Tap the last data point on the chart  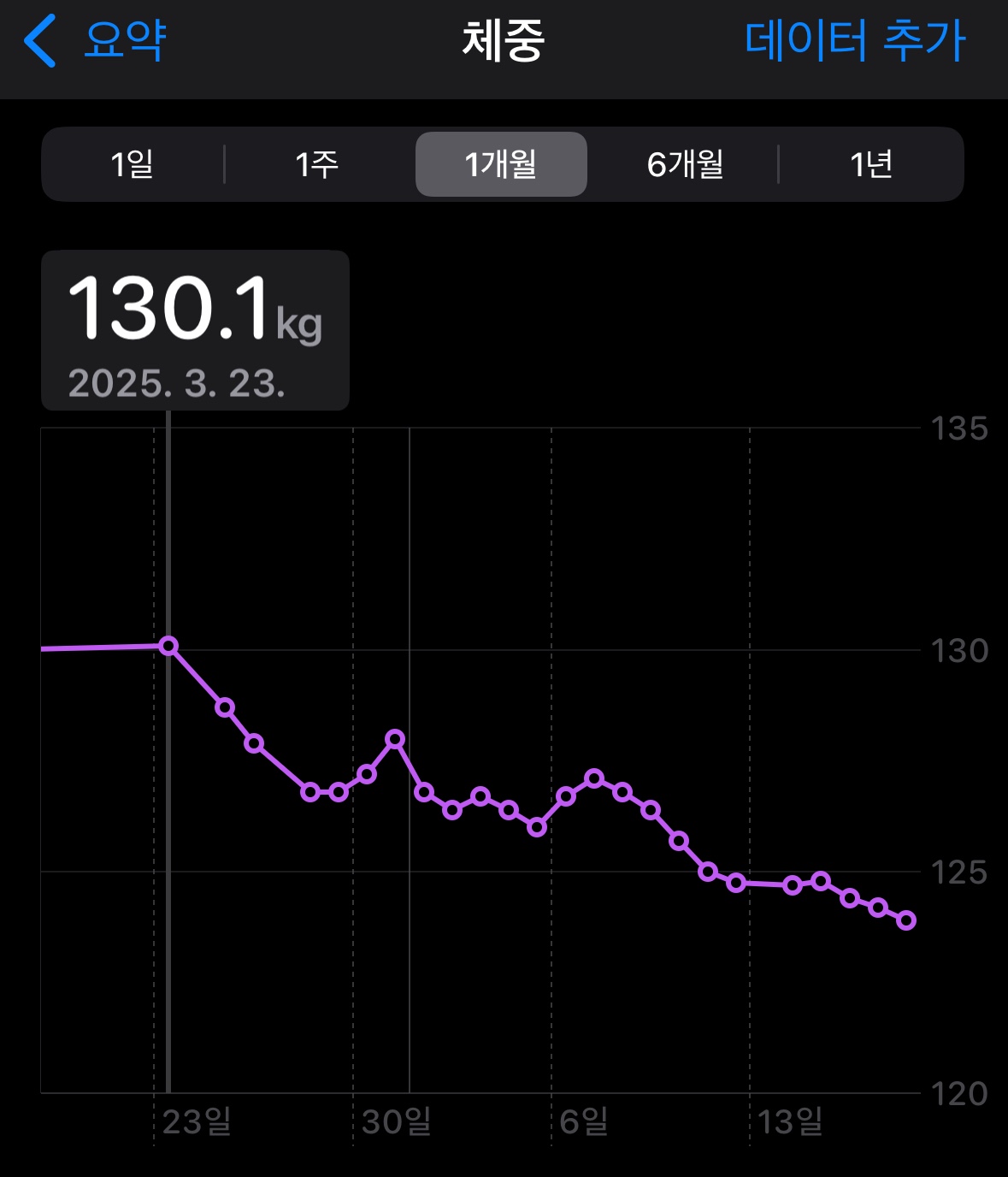pos(906,920)
